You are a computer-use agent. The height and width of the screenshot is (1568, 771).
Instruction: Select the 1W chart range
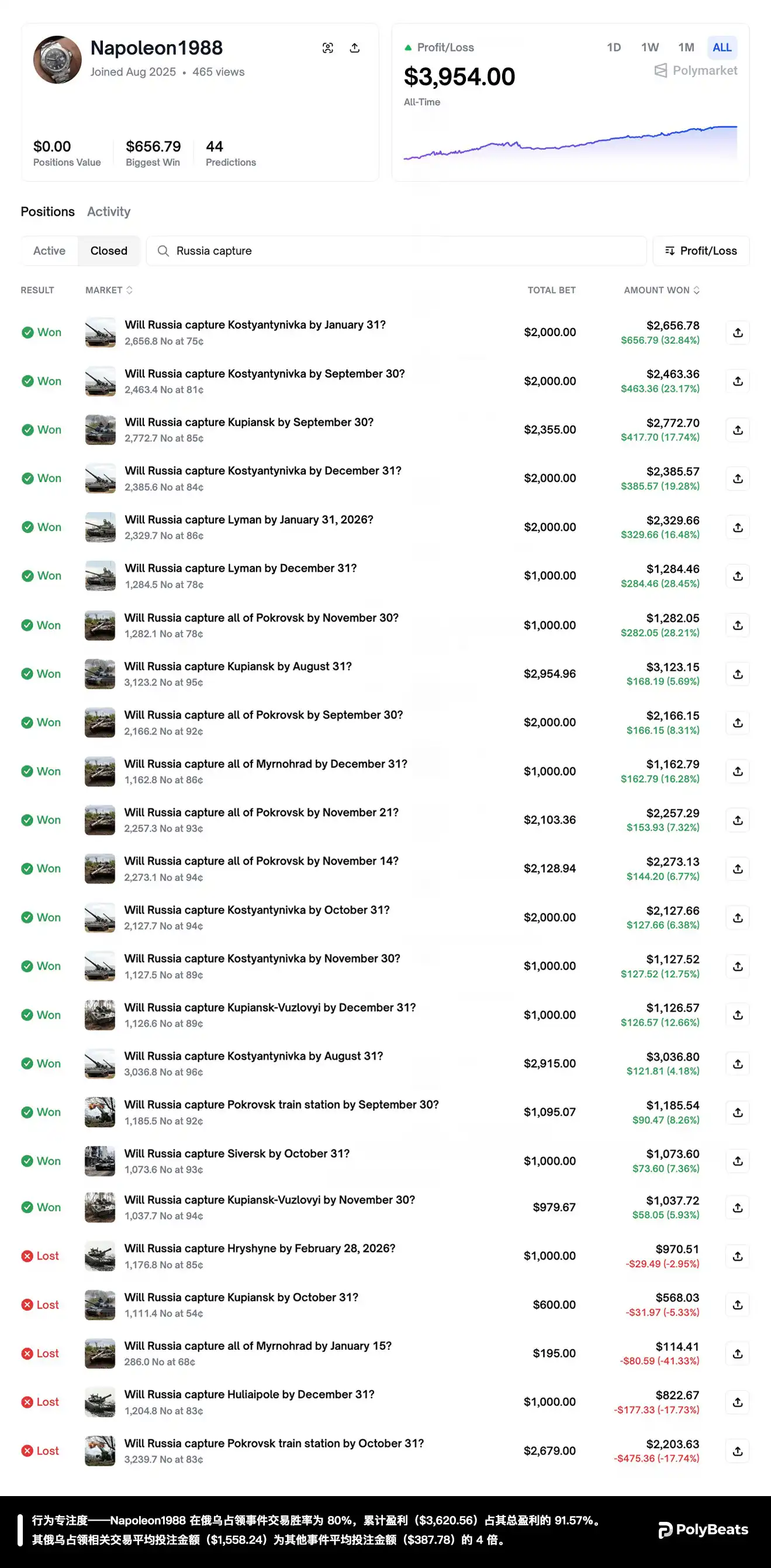(x=650, y=47)
